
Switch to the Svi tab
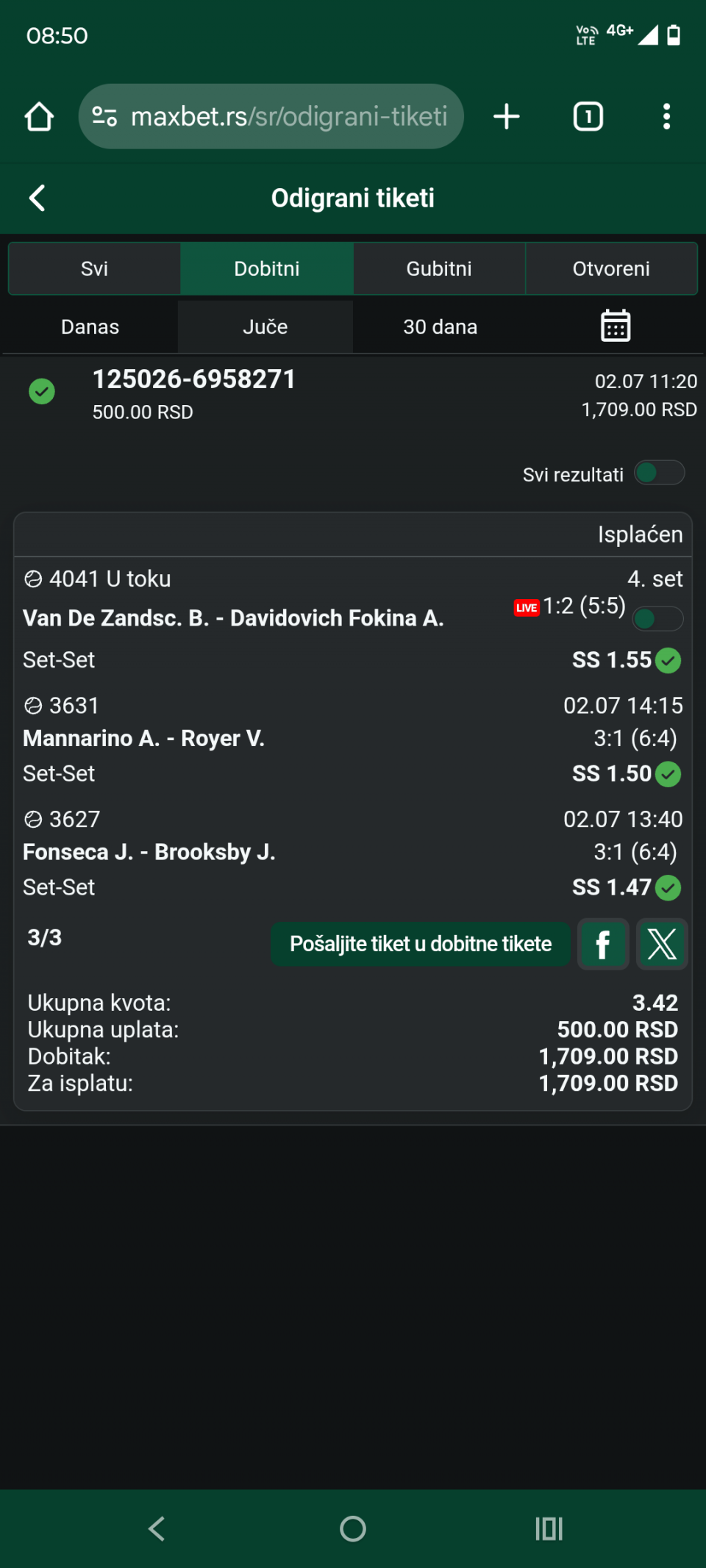click(95, 268)
